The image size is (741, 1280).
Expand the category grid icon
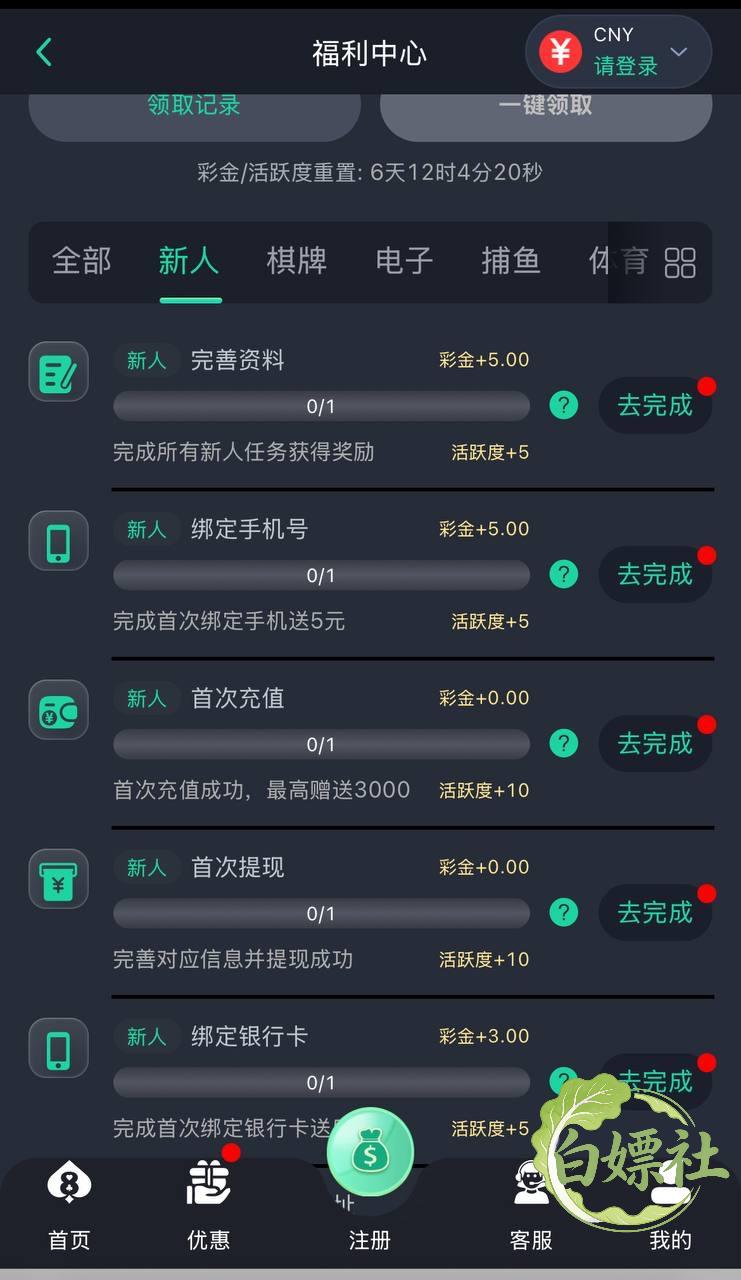click(x=680, y=262)
